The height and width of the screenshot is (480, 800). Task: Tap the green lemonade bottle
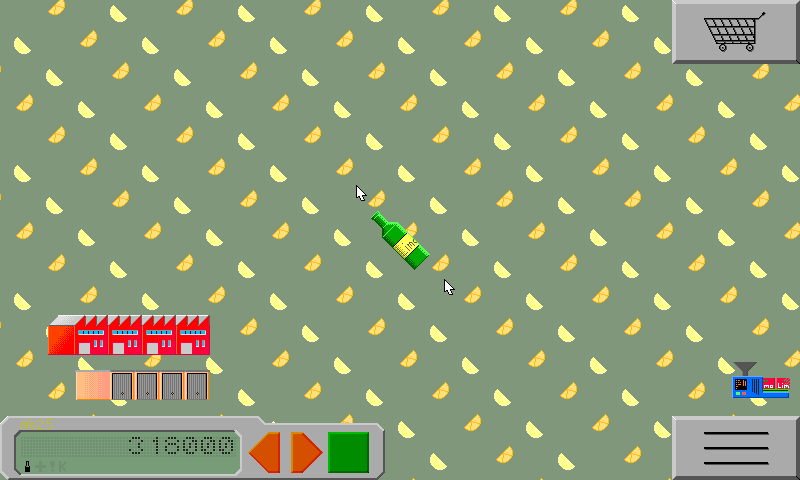click(400, 240)
